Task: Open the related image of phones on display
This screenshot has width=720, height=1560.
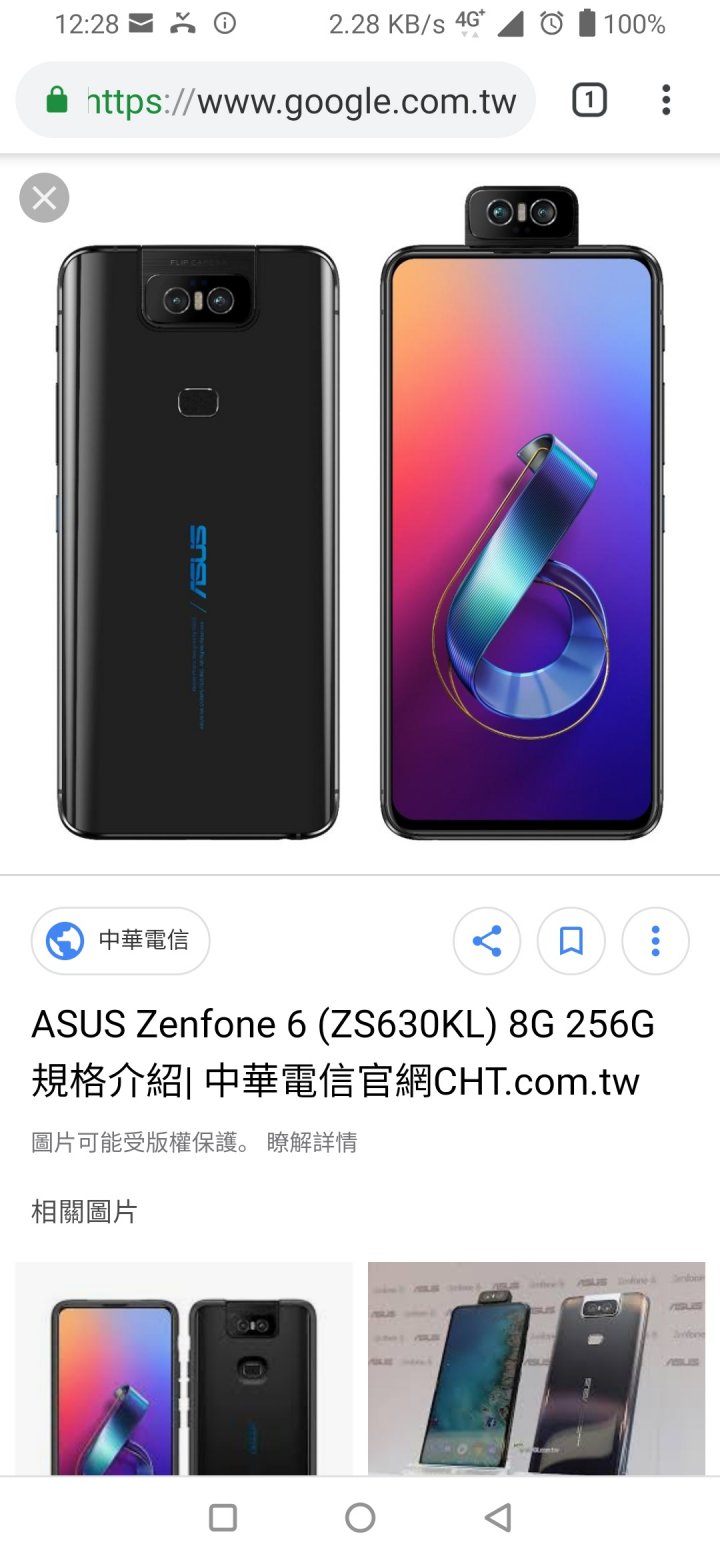Action: point(536,1370)
